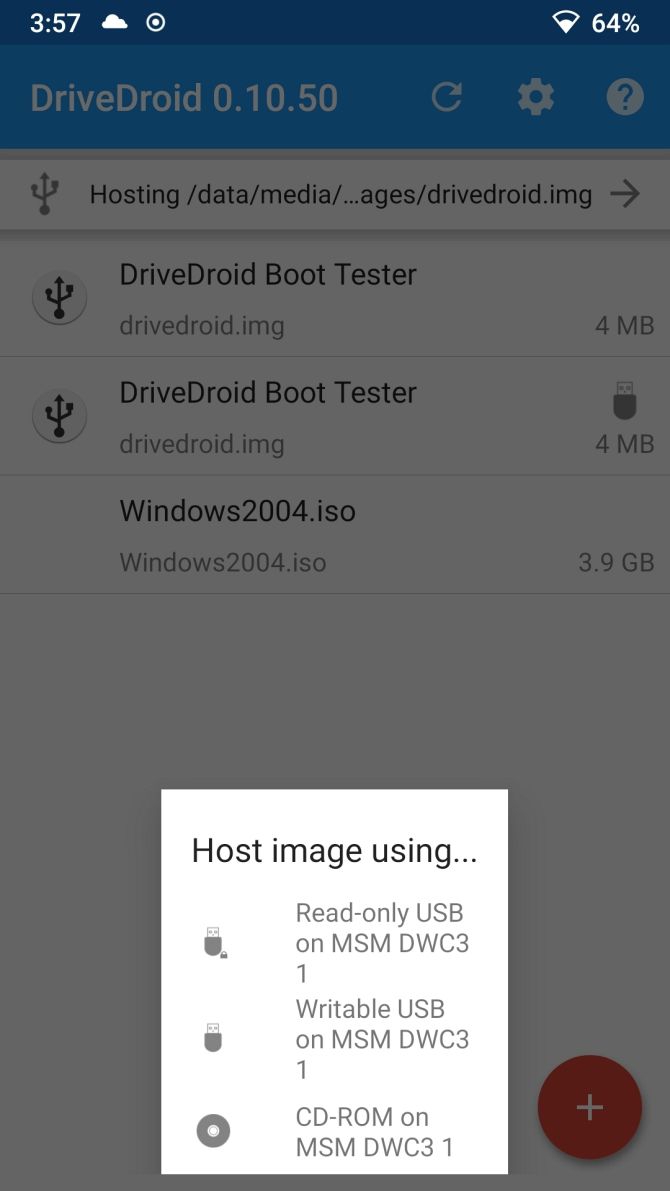Viewport: 670px width, 1191px height.
Task: Open the help question mark
Action: point(625,97)
